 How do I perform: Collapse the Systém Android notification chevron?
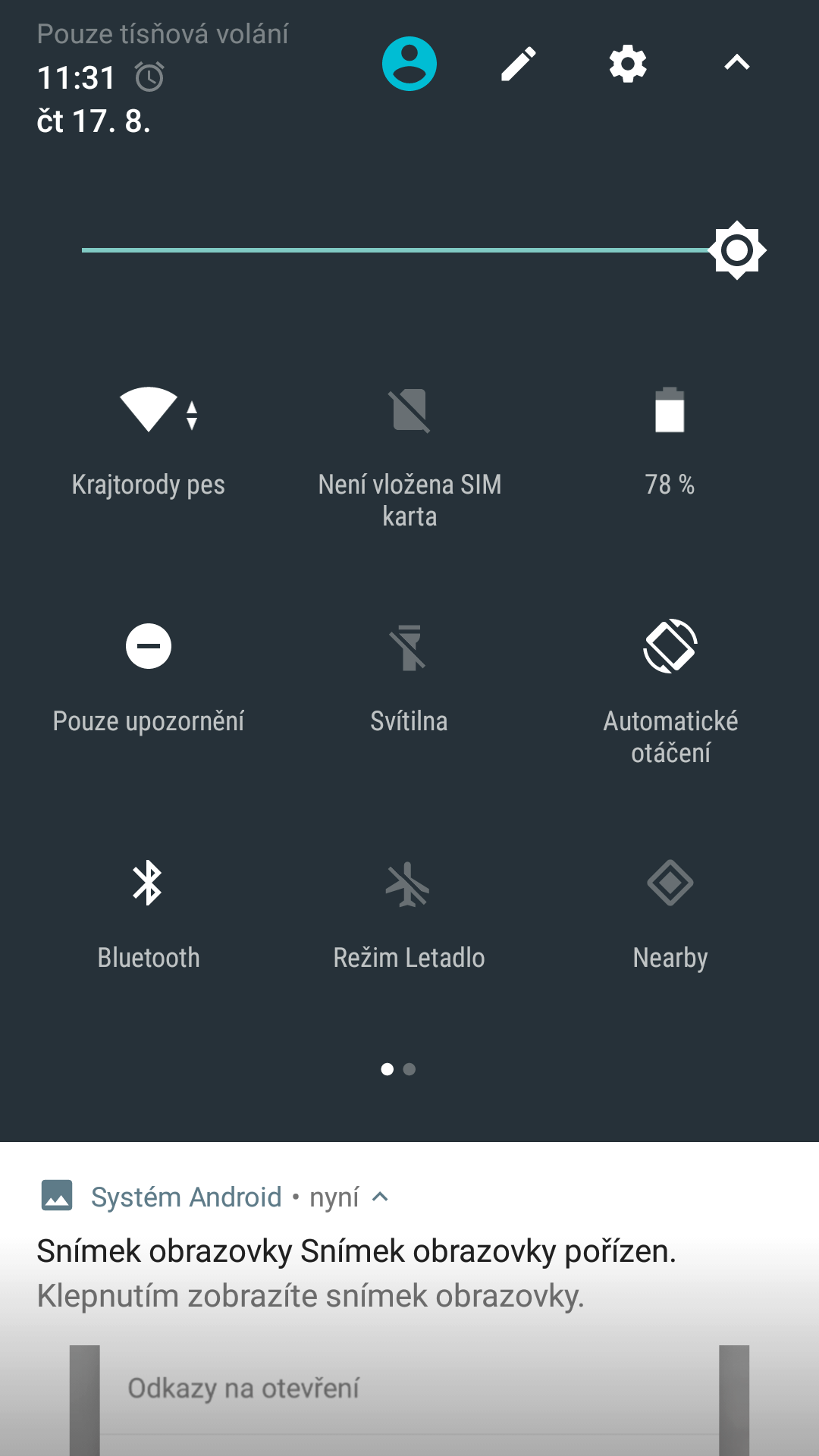[381, 1197]
